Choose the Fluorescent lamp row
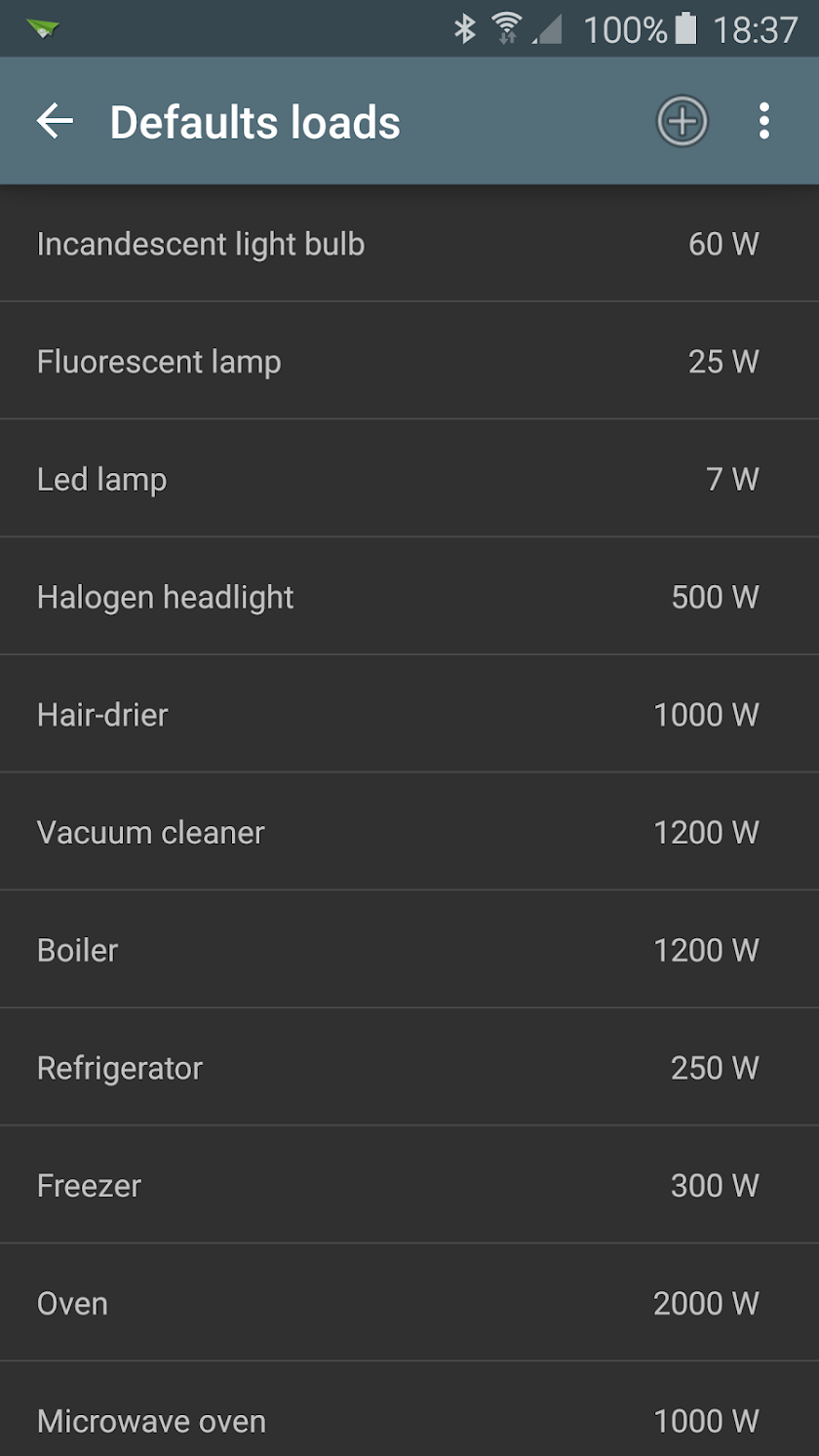This screenshot has height=1456, width=819. 409,362
